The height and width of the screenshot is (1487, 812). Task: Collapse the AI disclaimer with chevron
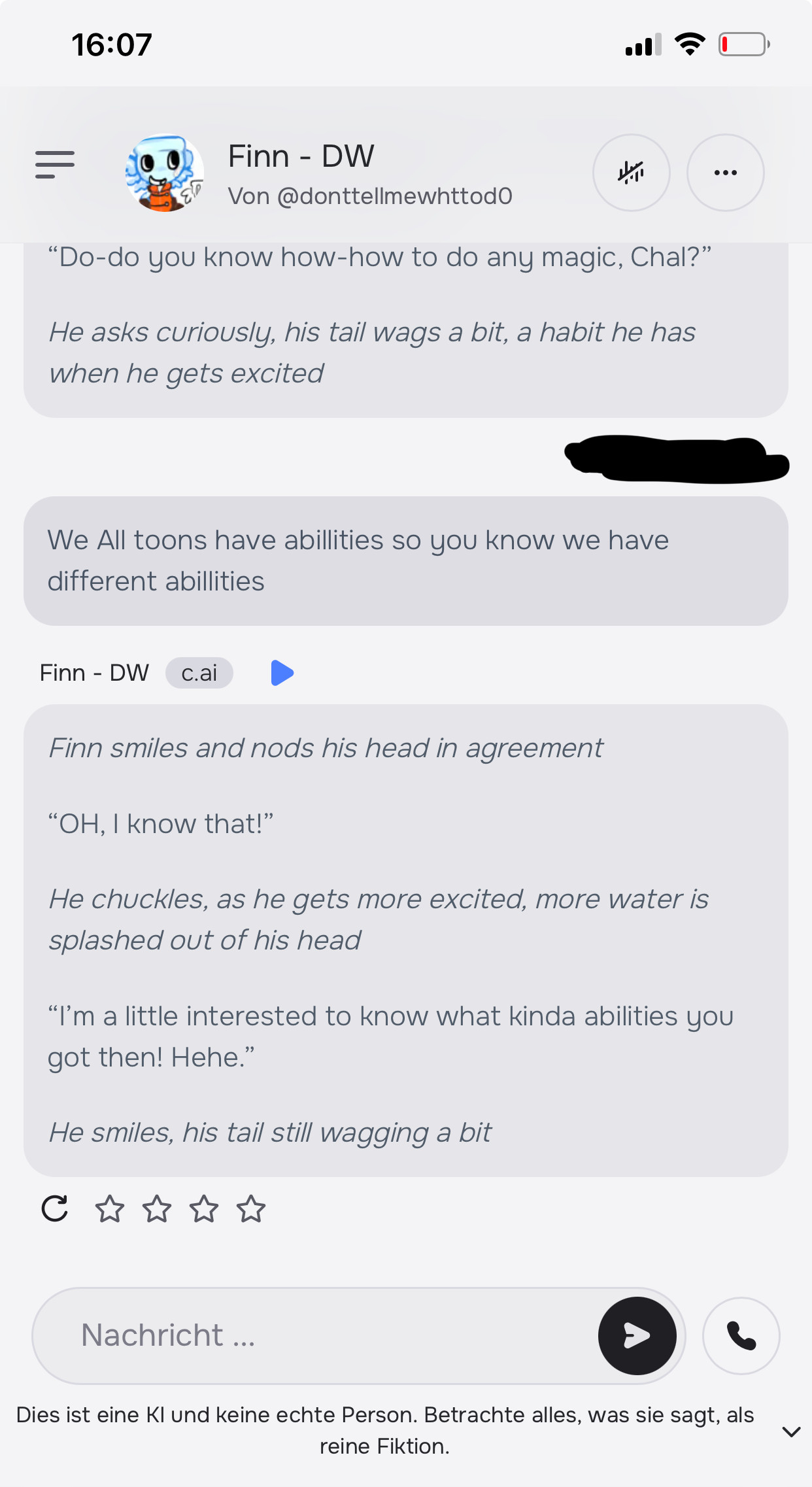click(791, 1431)
